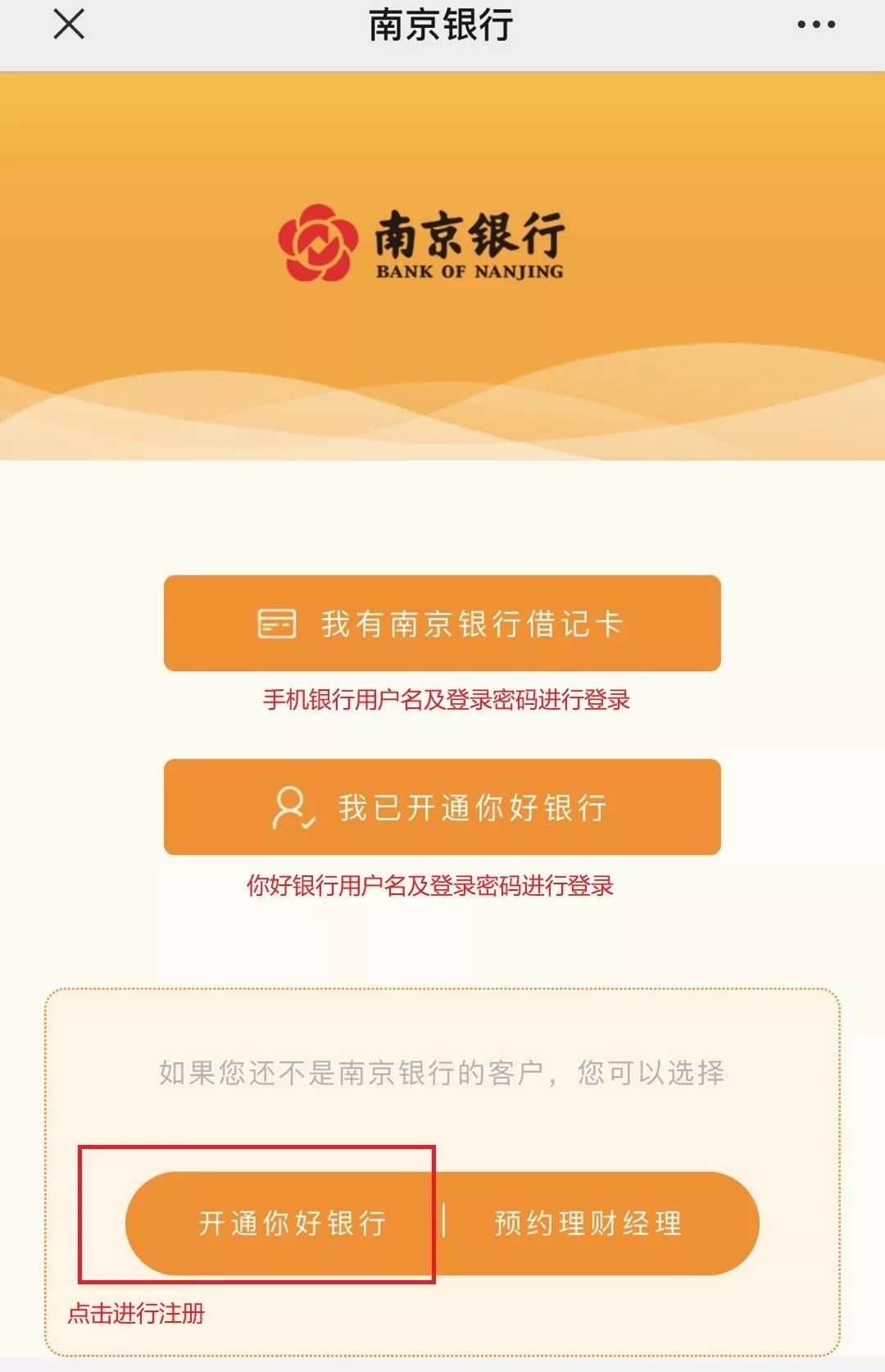Select the 我已开通你好银行 login option
Image resolution: width=885 pixels, height=1372 pixels.
click(x=442, y=807)
